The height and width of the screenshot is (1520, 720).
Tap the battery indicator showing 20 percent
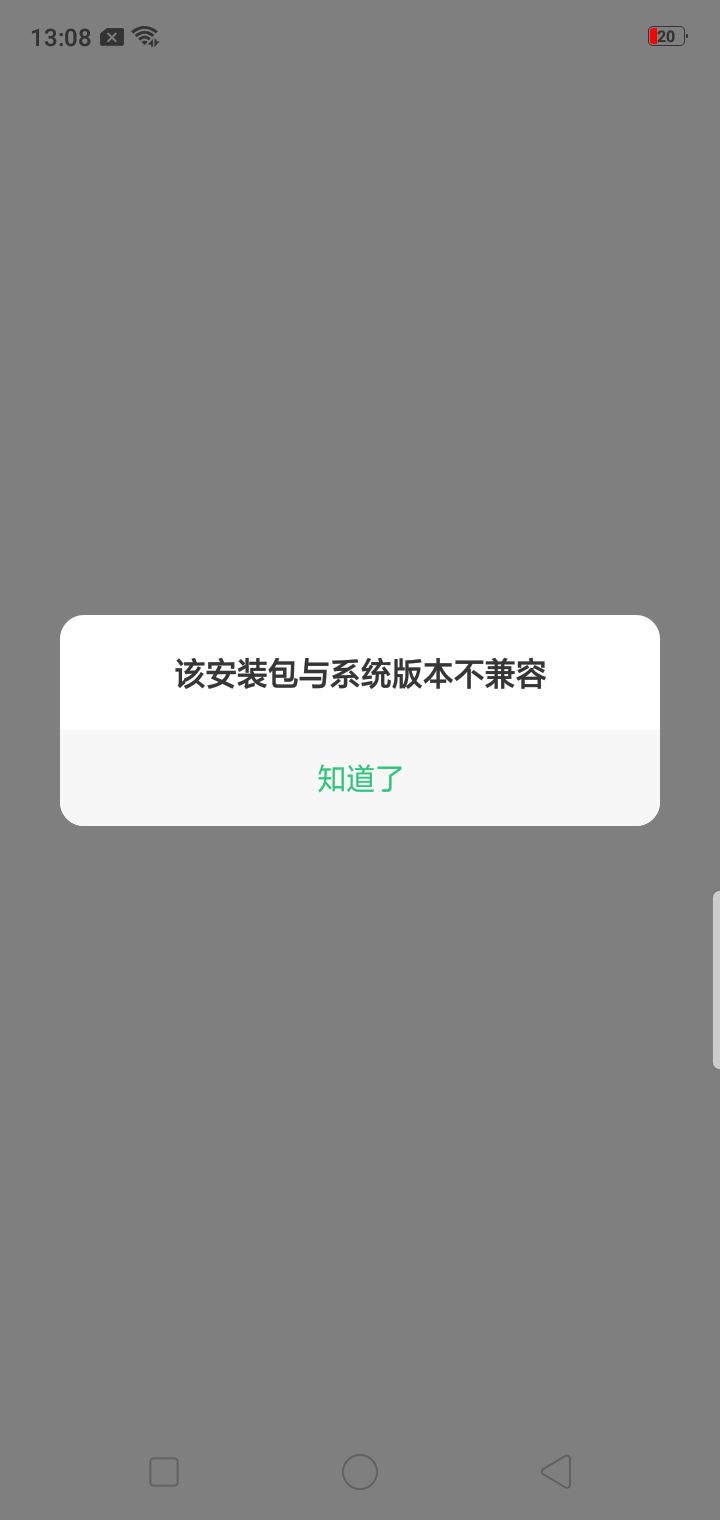[666, 35]
